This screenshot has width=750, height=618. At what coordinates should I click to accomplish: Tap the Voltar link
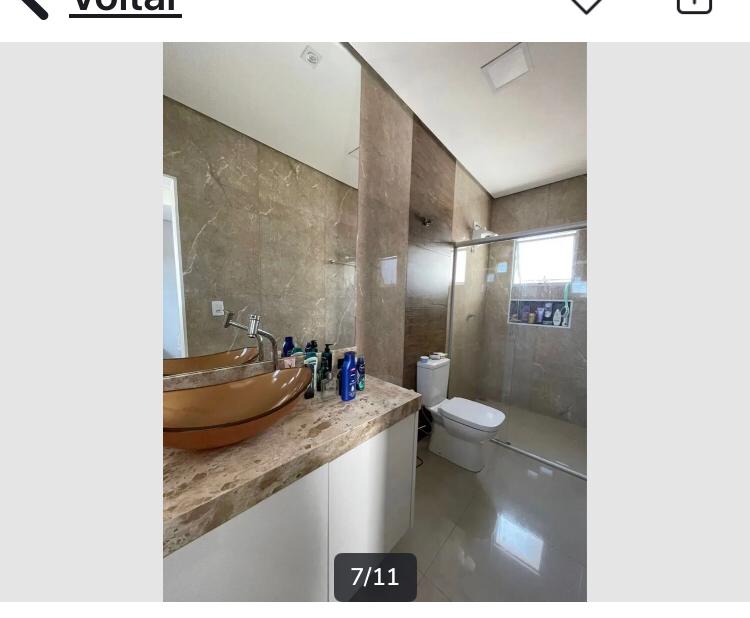[x=125, y=6]
